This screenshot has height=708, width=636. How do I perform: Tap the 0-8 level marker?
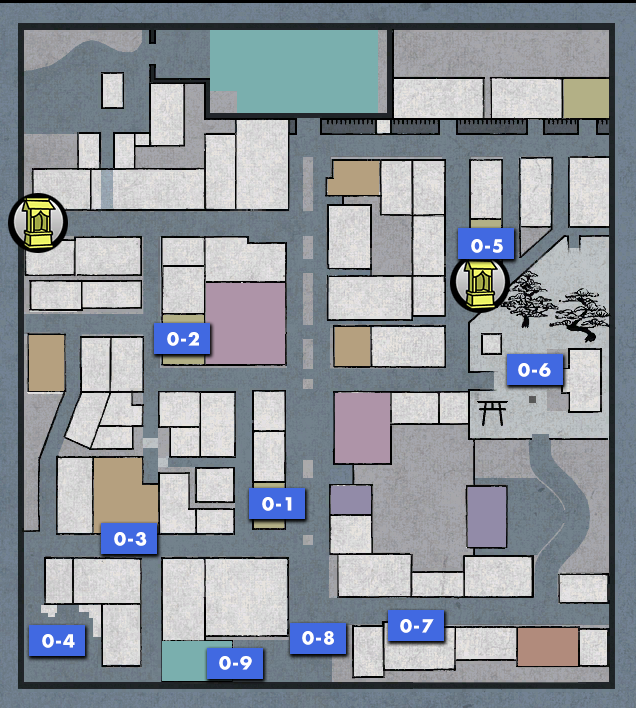tap(318, 638)
